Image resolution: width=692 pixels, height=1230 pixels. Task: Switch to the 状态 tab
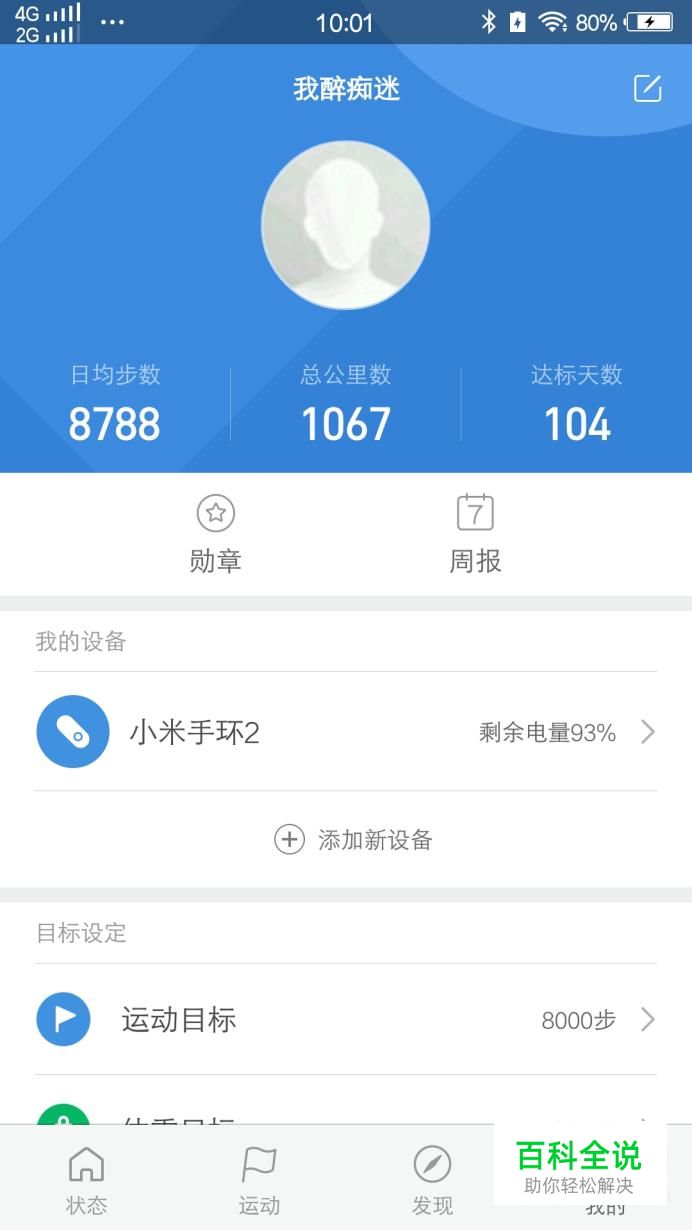86,1180
